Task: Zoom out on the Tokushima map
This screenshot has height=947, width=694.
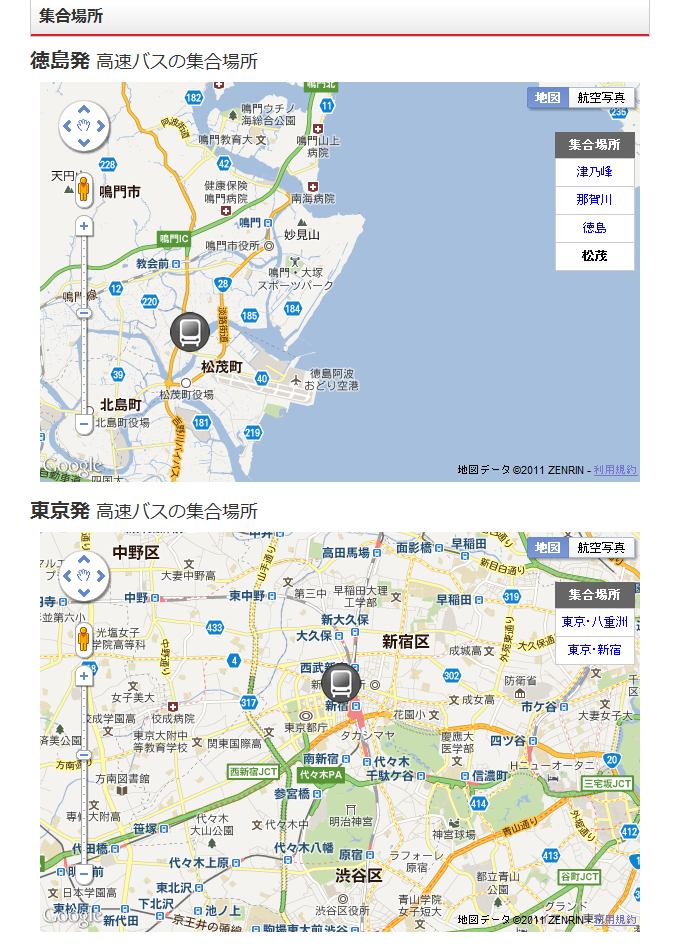Action: [x=83, y=424]
